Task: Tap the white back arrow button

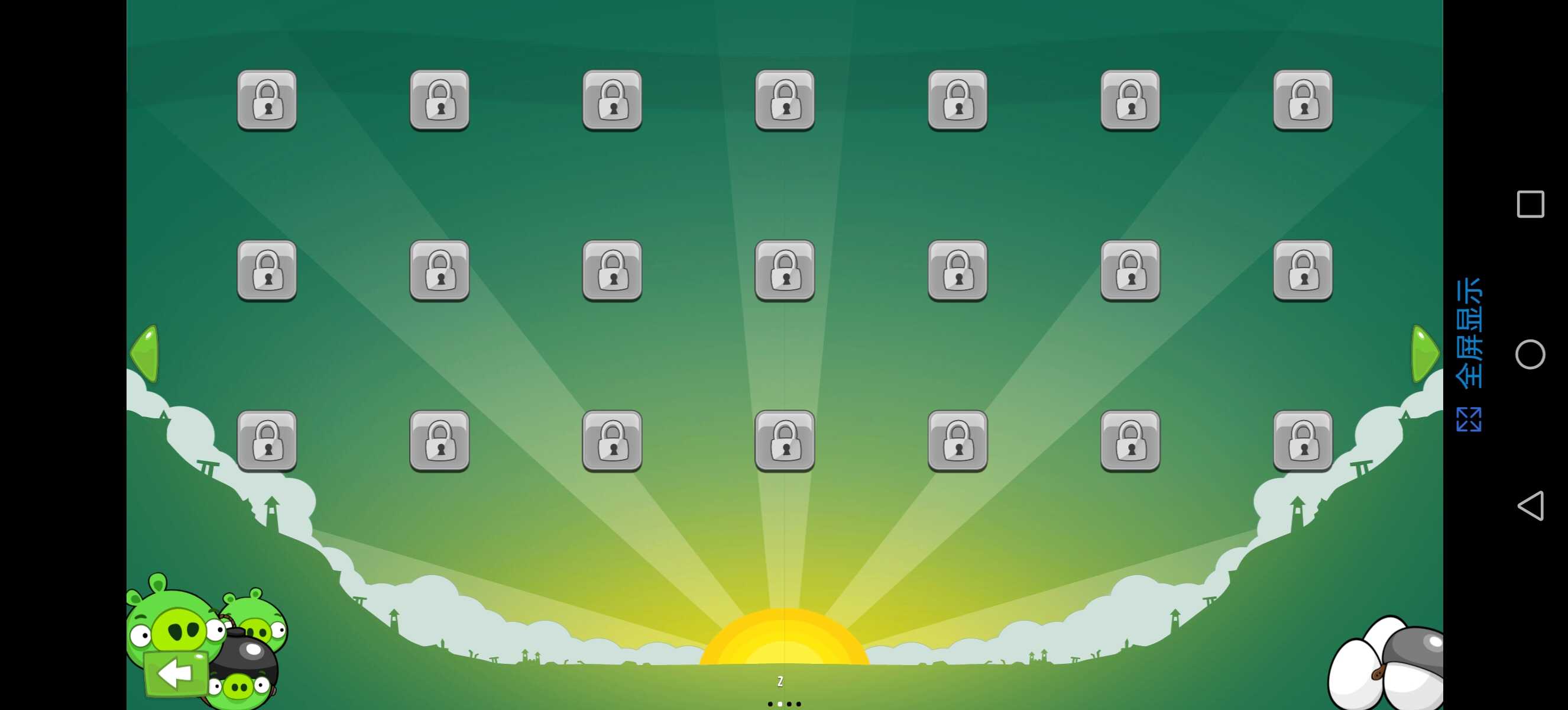Action: tap(175, 673)
